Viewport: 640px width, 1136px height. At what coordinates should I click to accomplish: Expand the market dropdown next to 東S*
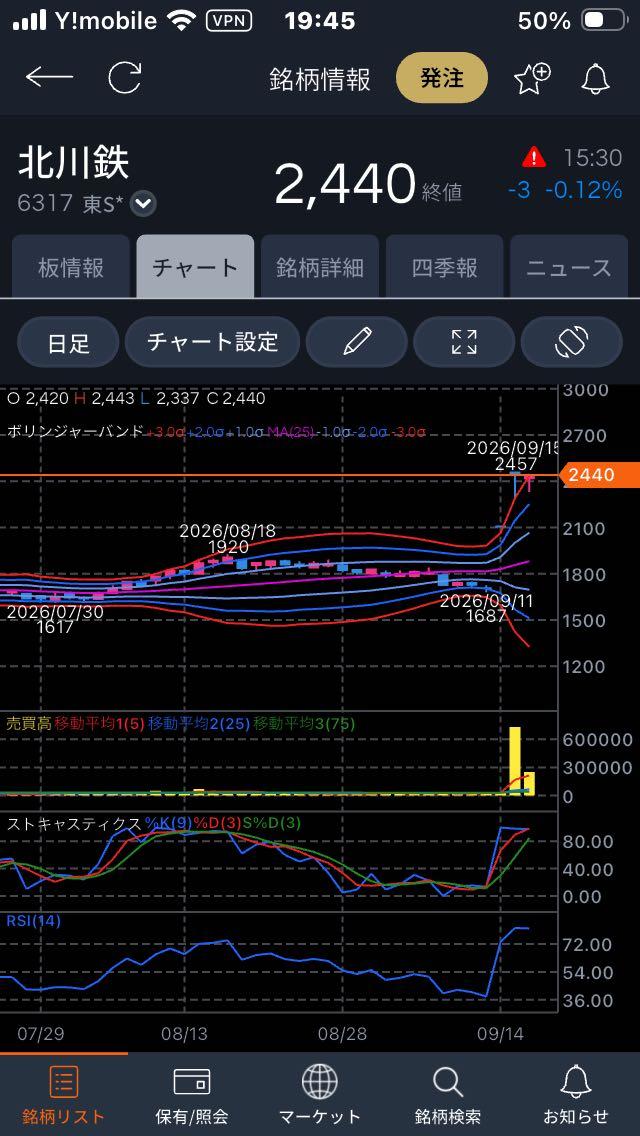click(143, 204)
